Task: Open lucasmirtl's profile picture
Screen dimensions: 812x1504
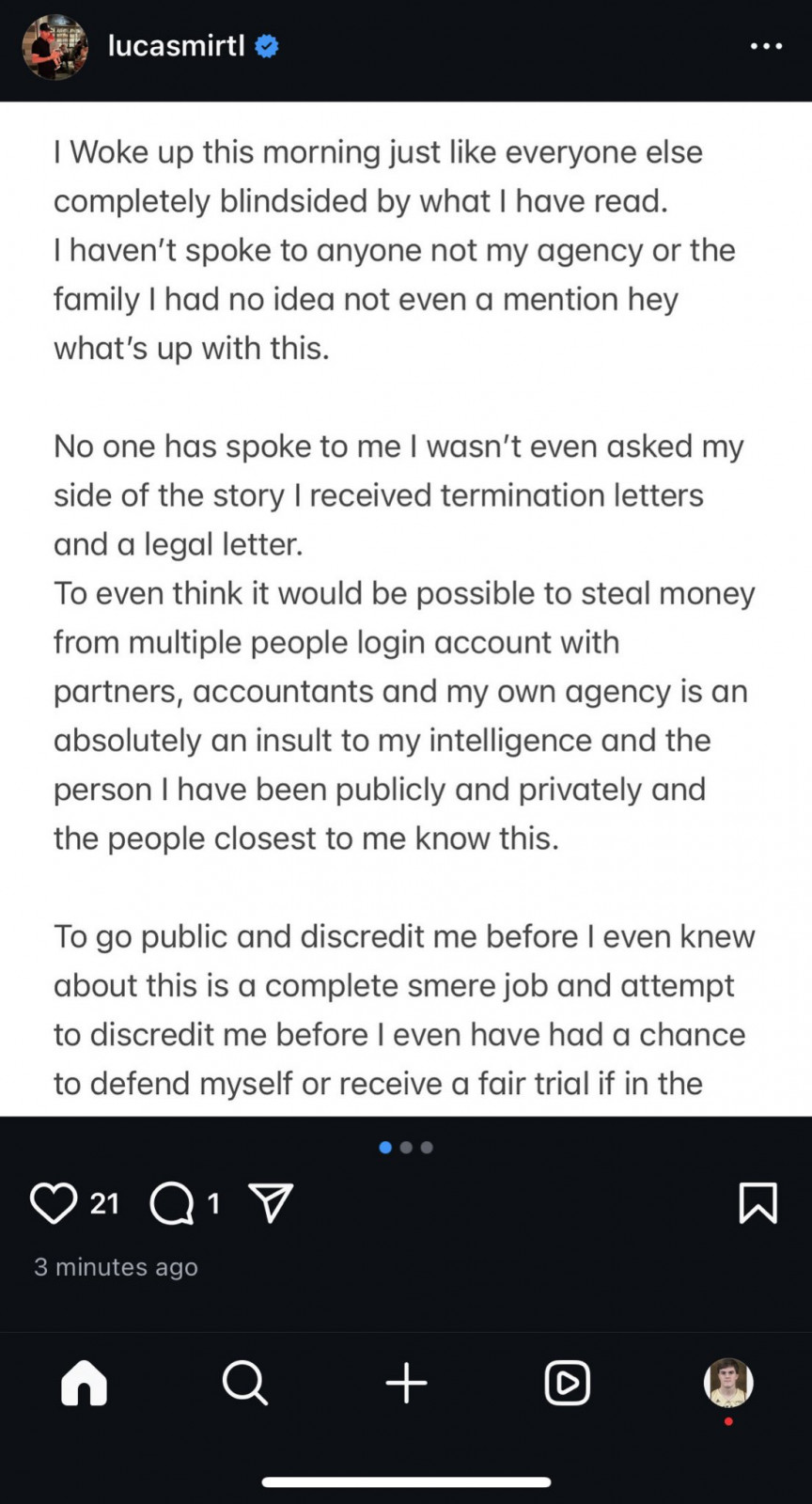Action: pos(55,47)
